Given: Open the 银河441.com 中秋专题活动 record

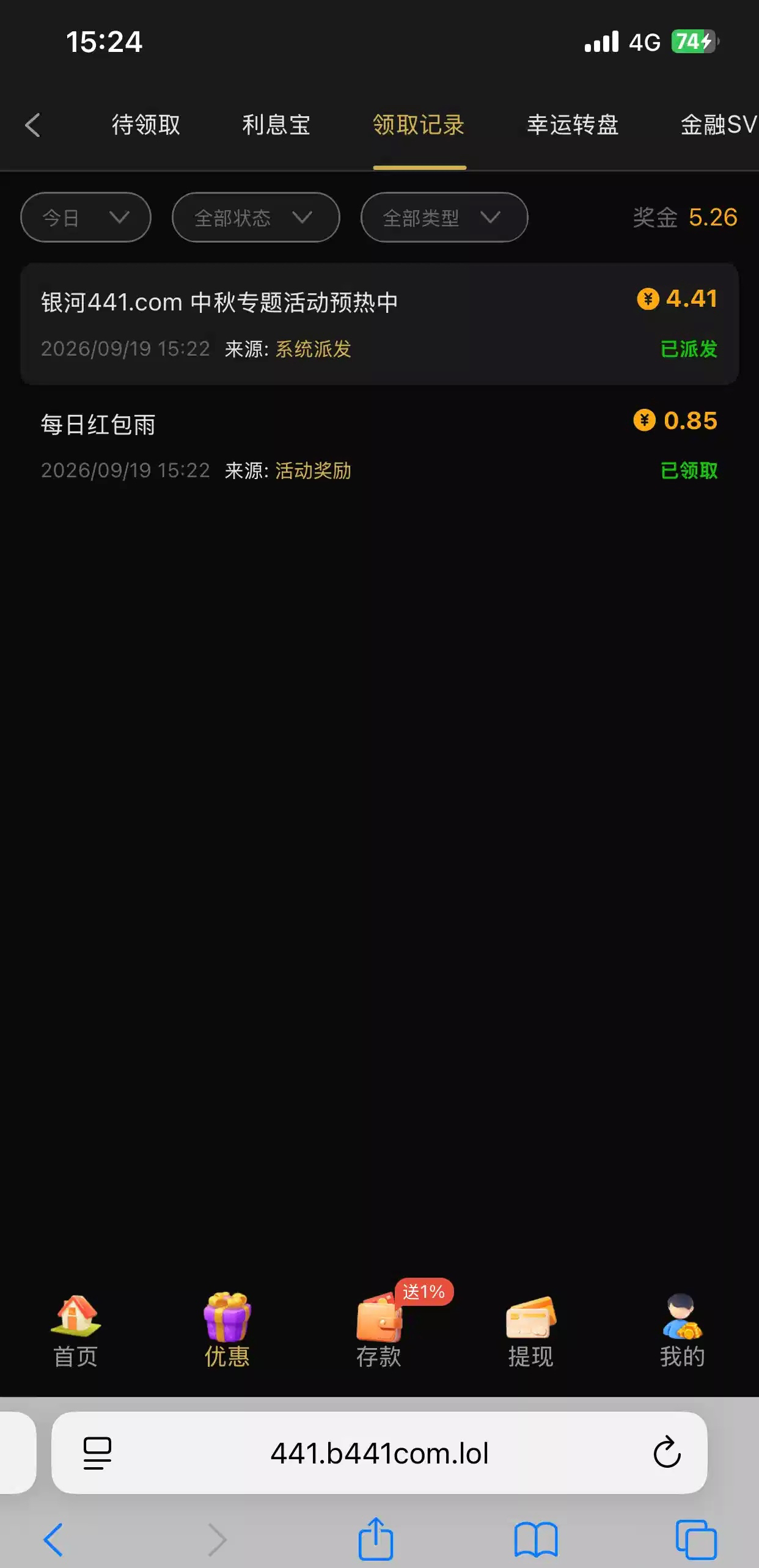Looking at the screenshot, I should coord(380,324).
